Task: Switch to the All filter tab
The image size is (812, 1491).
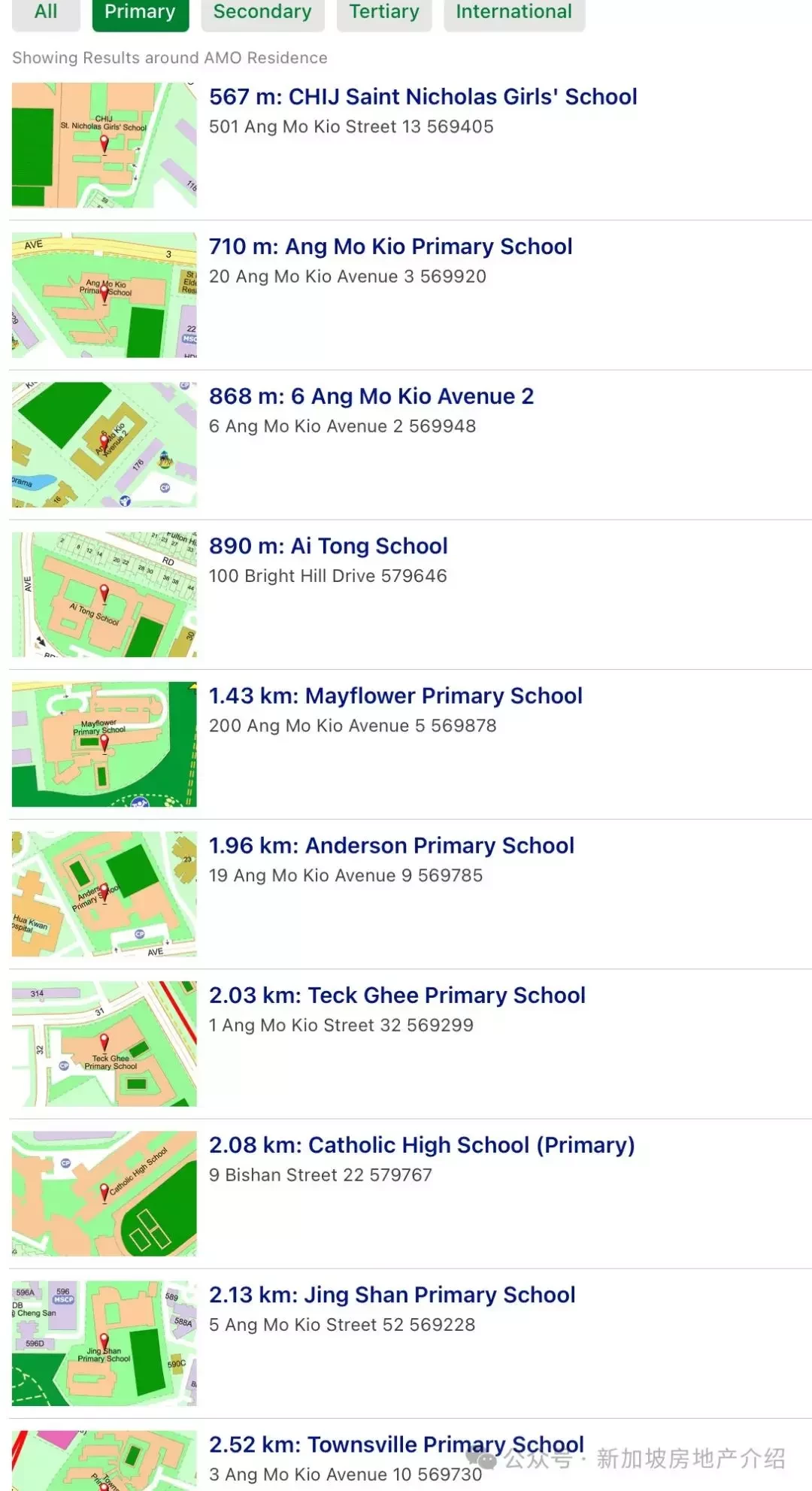Action: pyautogui.click(x=46, y=12)
